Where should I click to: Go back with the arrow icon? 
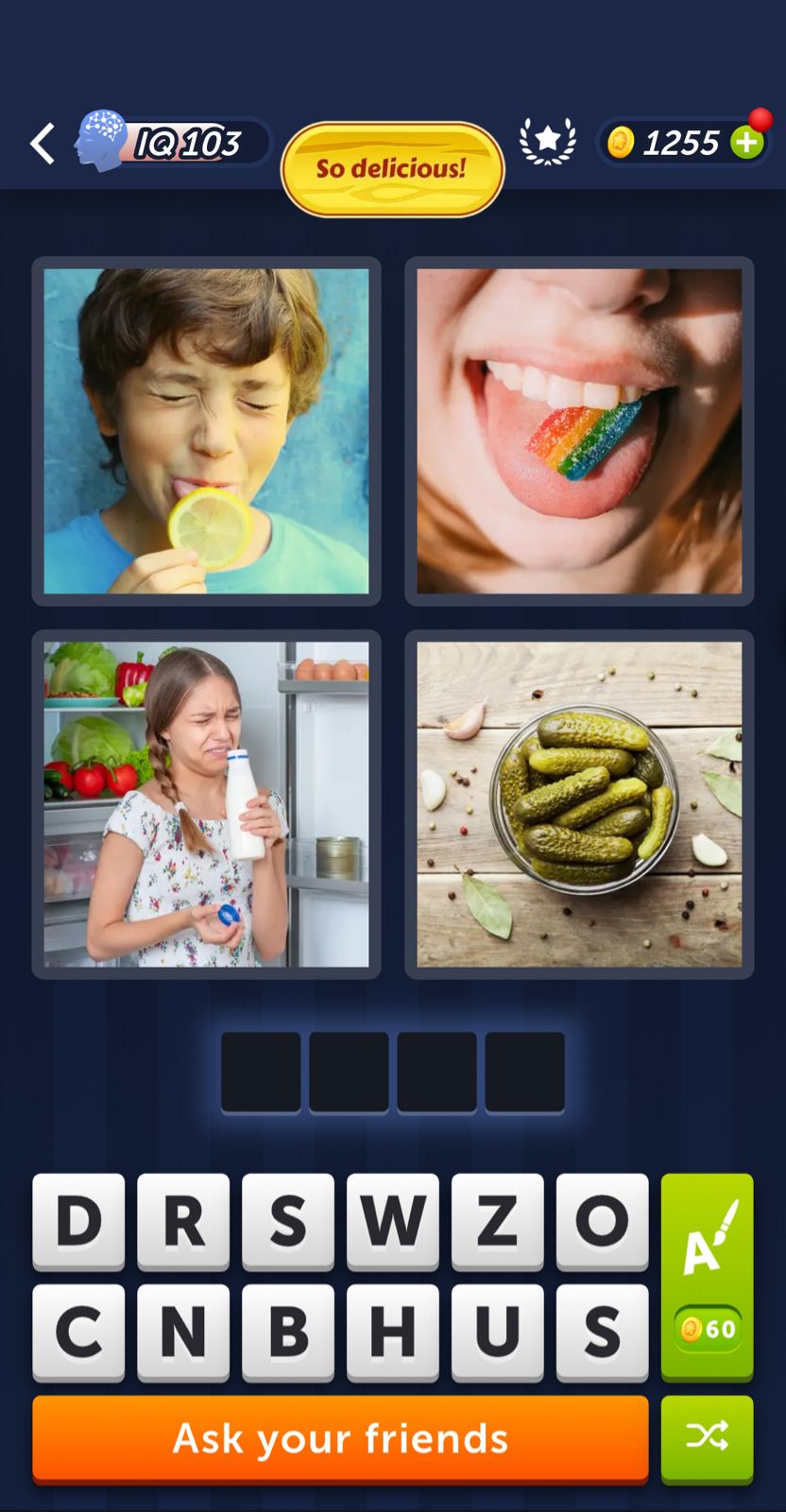(x=43, y=144)
